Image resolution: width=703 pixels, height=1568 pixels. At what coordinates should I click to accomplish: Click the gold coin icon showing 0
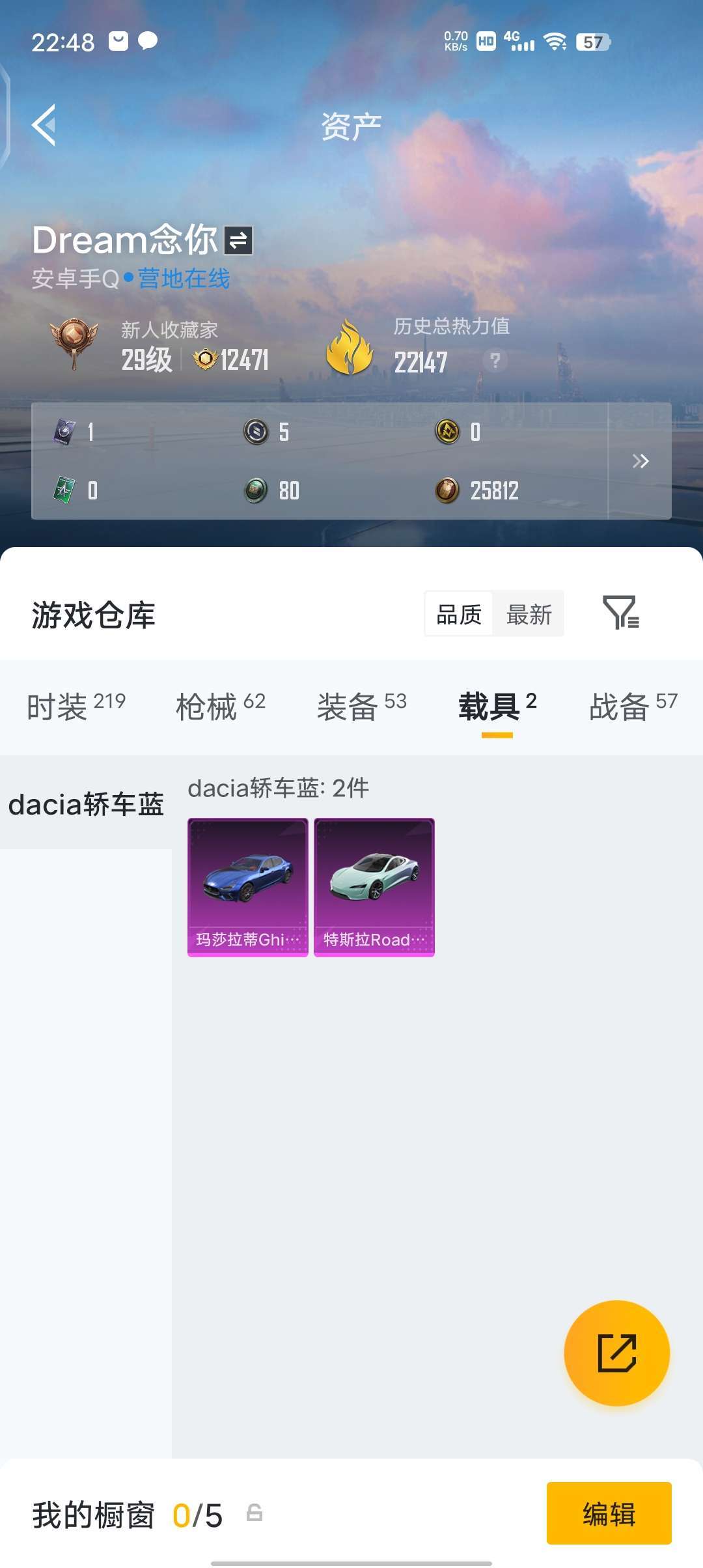(446, 432)
